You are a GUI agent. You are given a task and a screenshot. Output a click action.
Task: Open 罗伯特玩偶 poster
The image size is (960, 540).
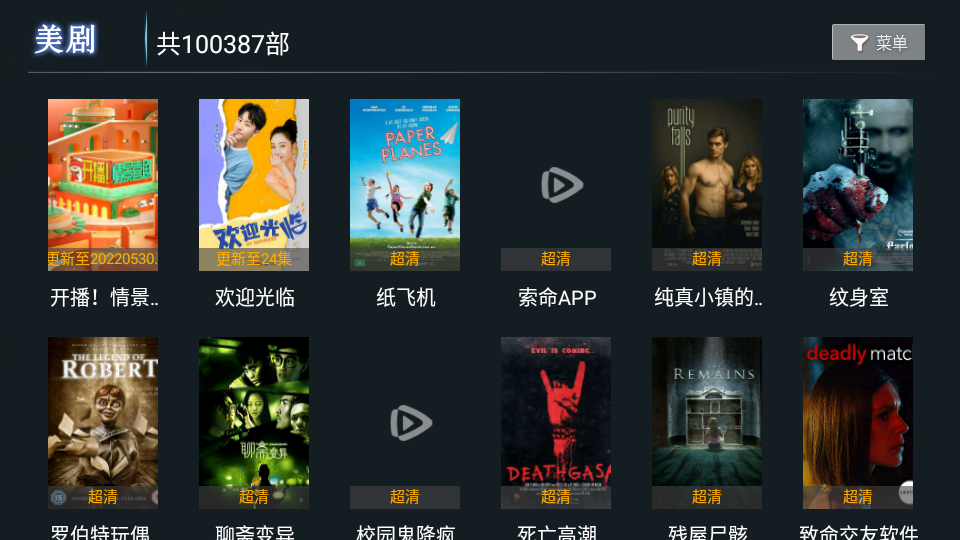(x=103, y=423)
